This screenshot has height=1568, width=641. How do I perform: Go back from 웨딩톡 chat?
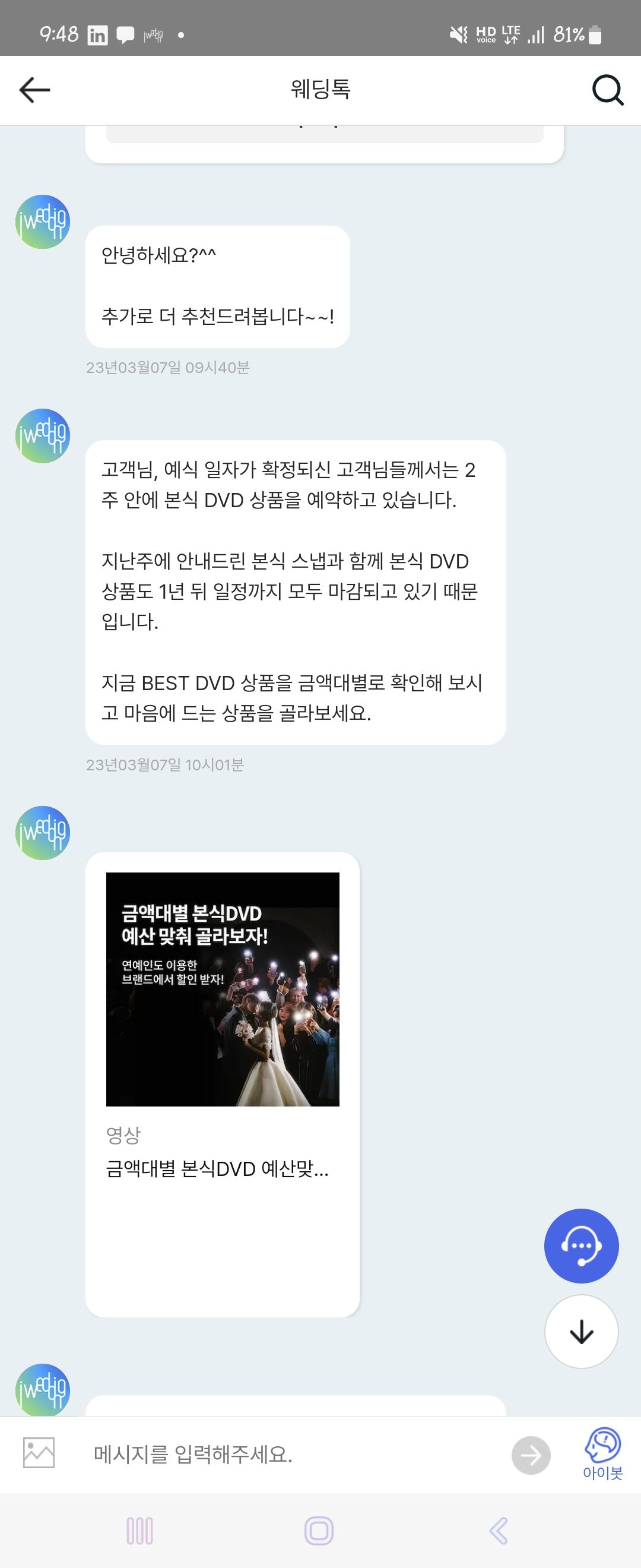click(34, 90)
